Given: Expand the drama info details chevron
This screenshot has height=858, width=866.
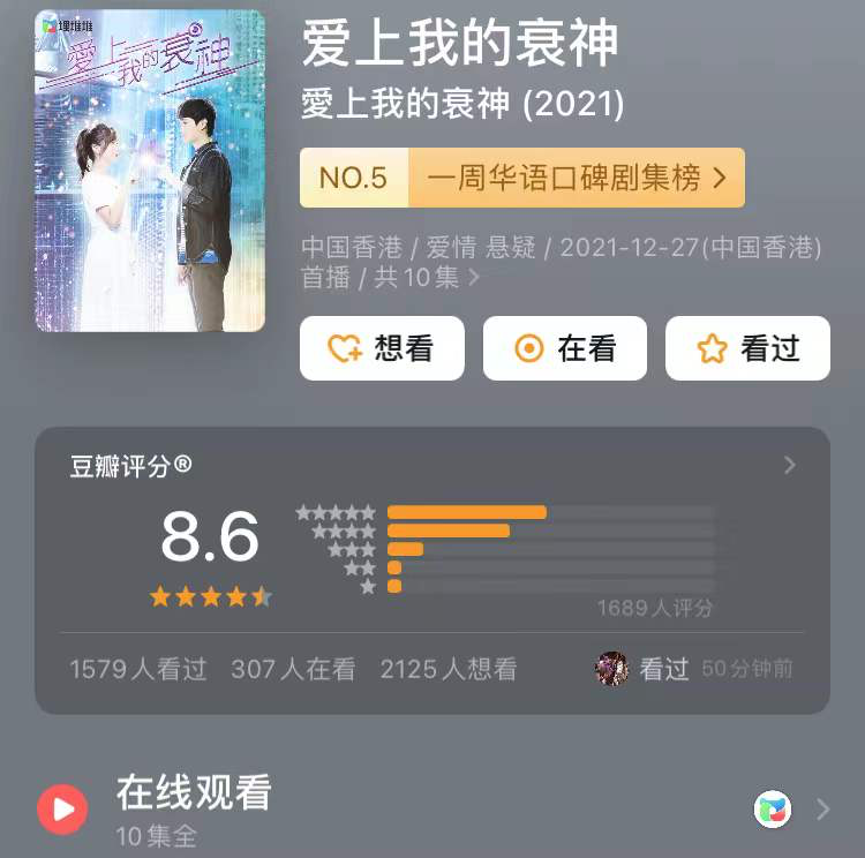Looking at the screenshot, I should [475, 277].
